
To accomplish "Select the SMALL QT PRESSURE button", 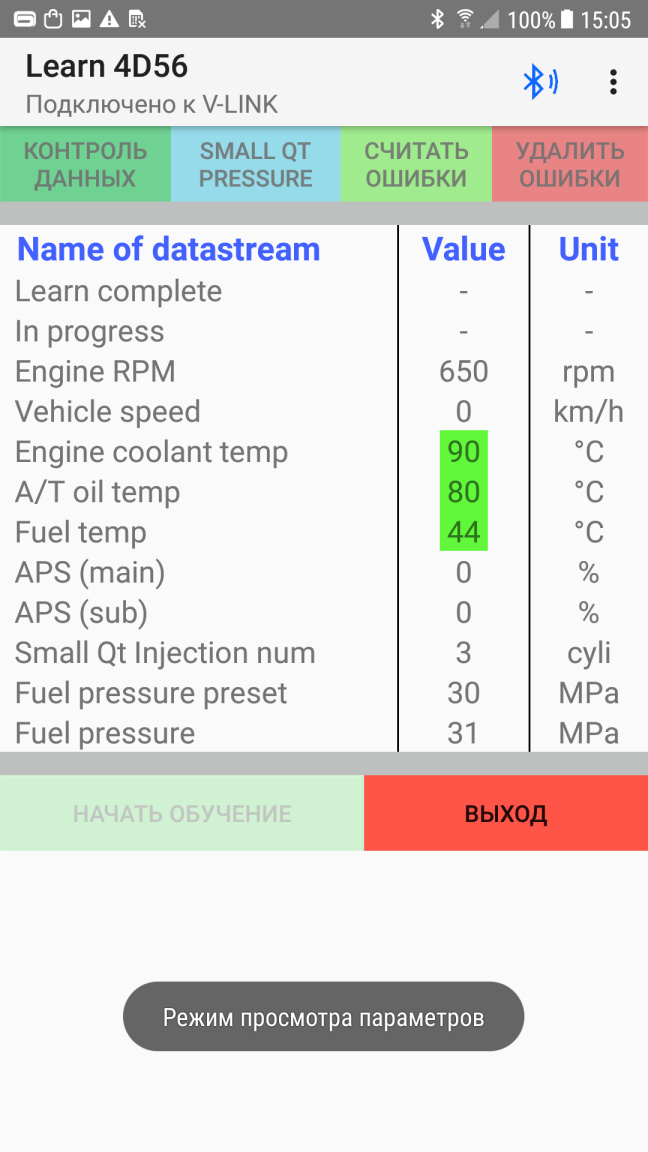I will (256, 165).
